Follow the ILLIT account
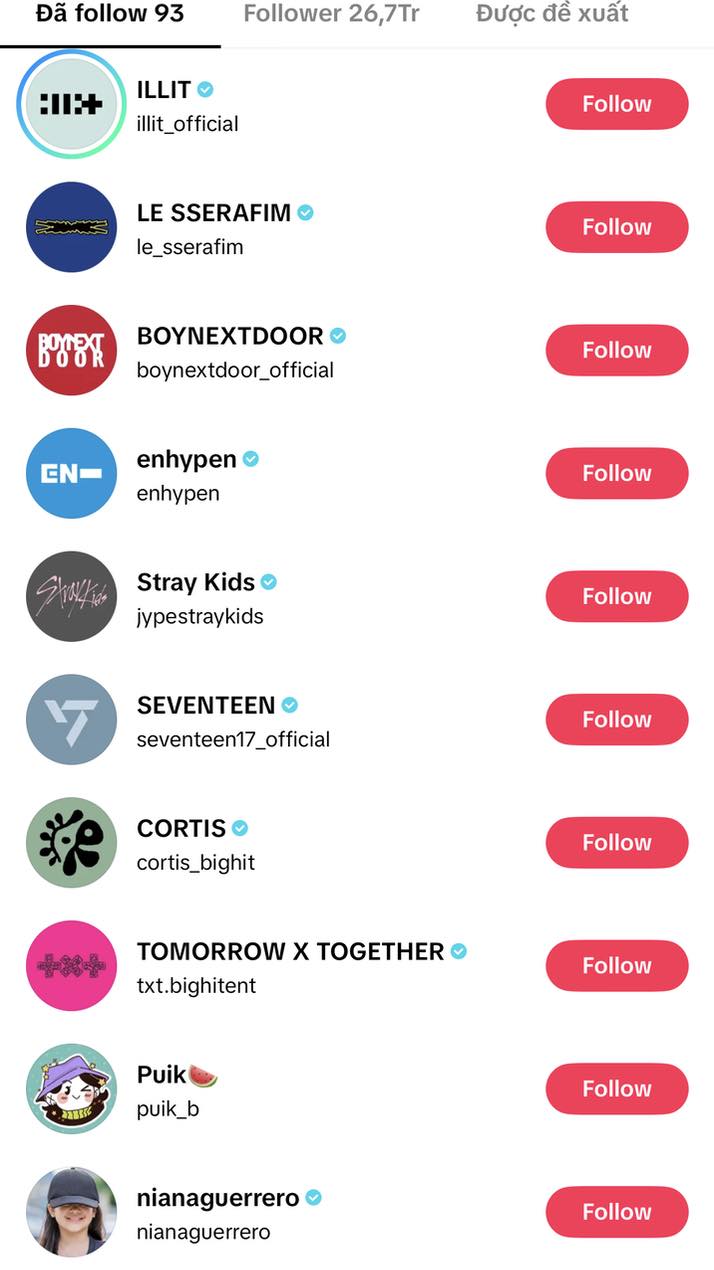 [616, 104]
